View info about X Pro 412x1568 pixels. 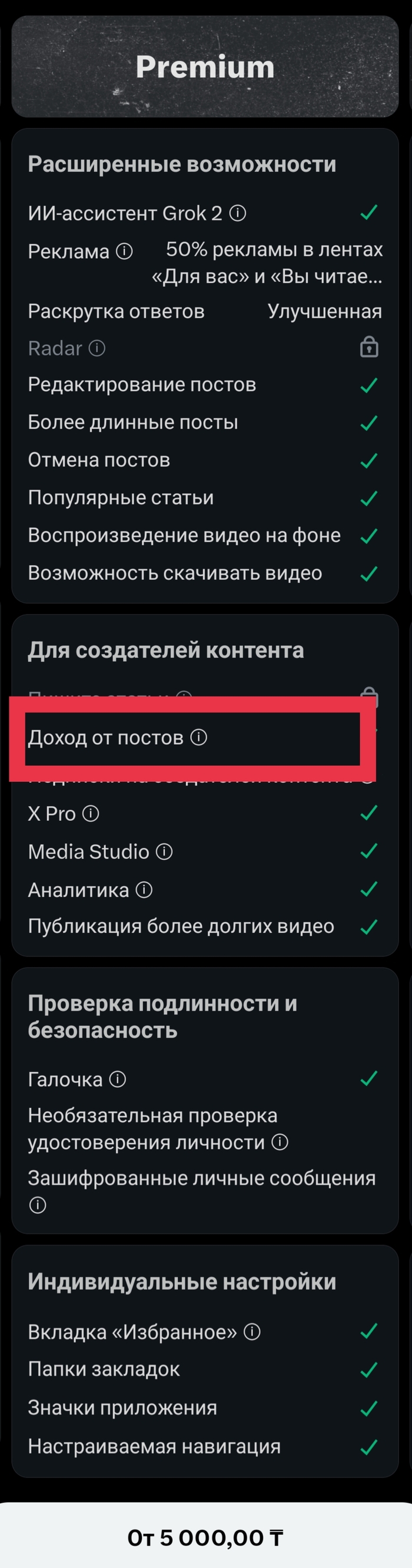pos(91,813)
